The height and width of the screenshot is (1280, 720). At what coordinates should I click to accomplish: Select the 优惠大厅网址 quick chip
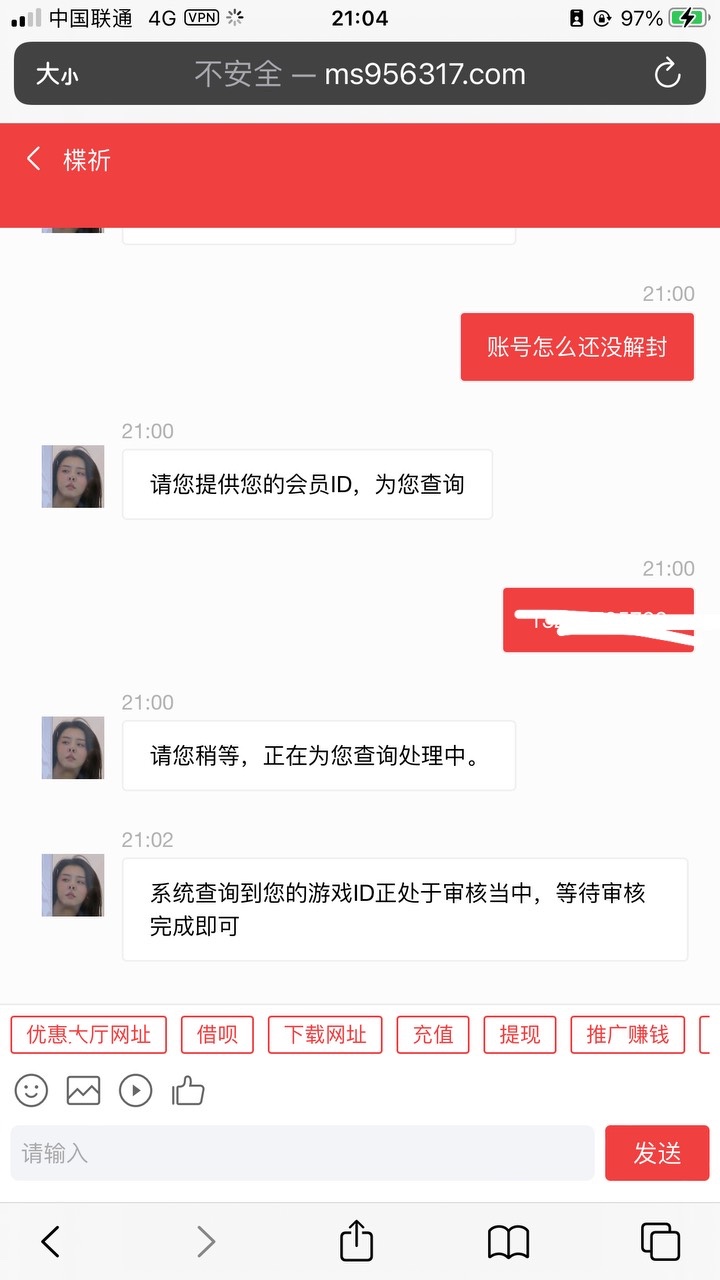pos(89,1035)
